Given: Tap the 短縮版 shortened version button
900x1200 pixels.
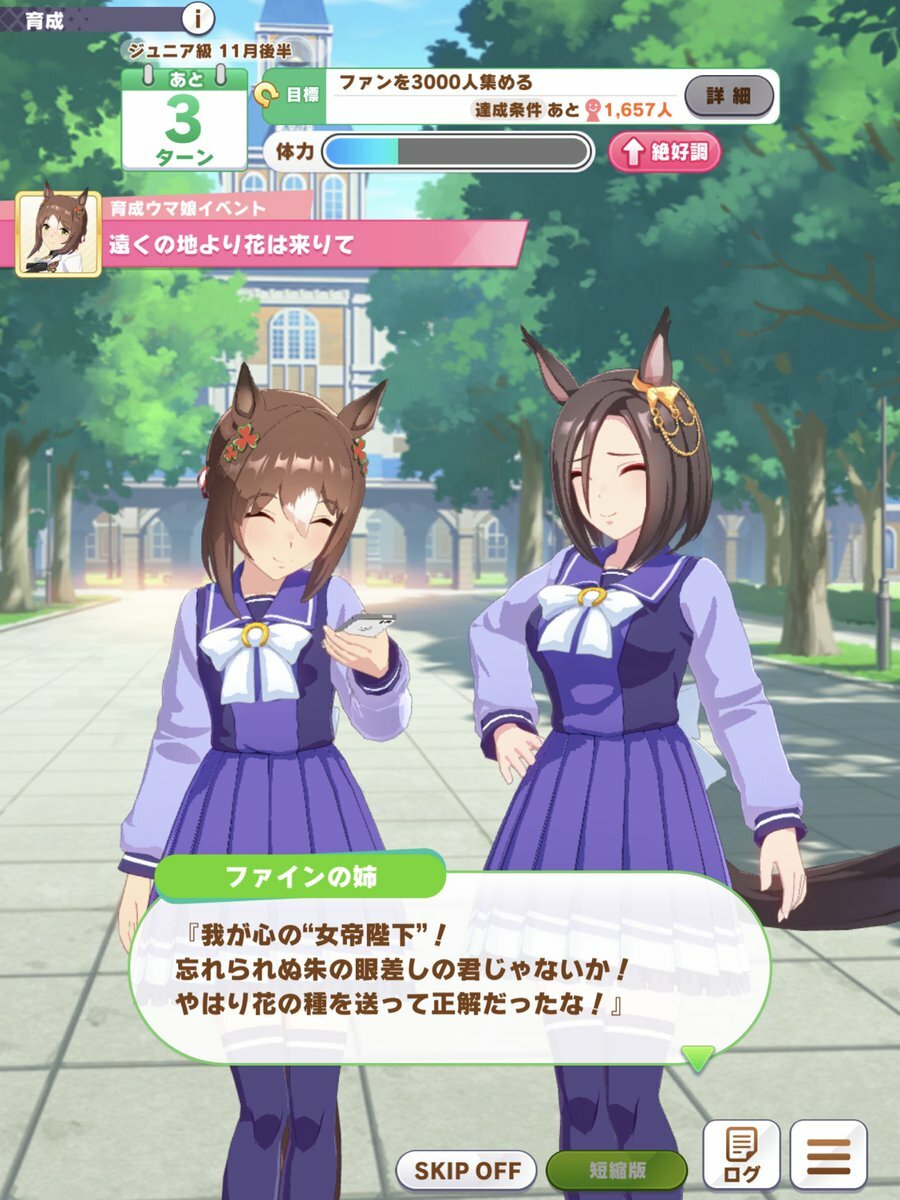Looking at the screenshot, I should 616,1169.
